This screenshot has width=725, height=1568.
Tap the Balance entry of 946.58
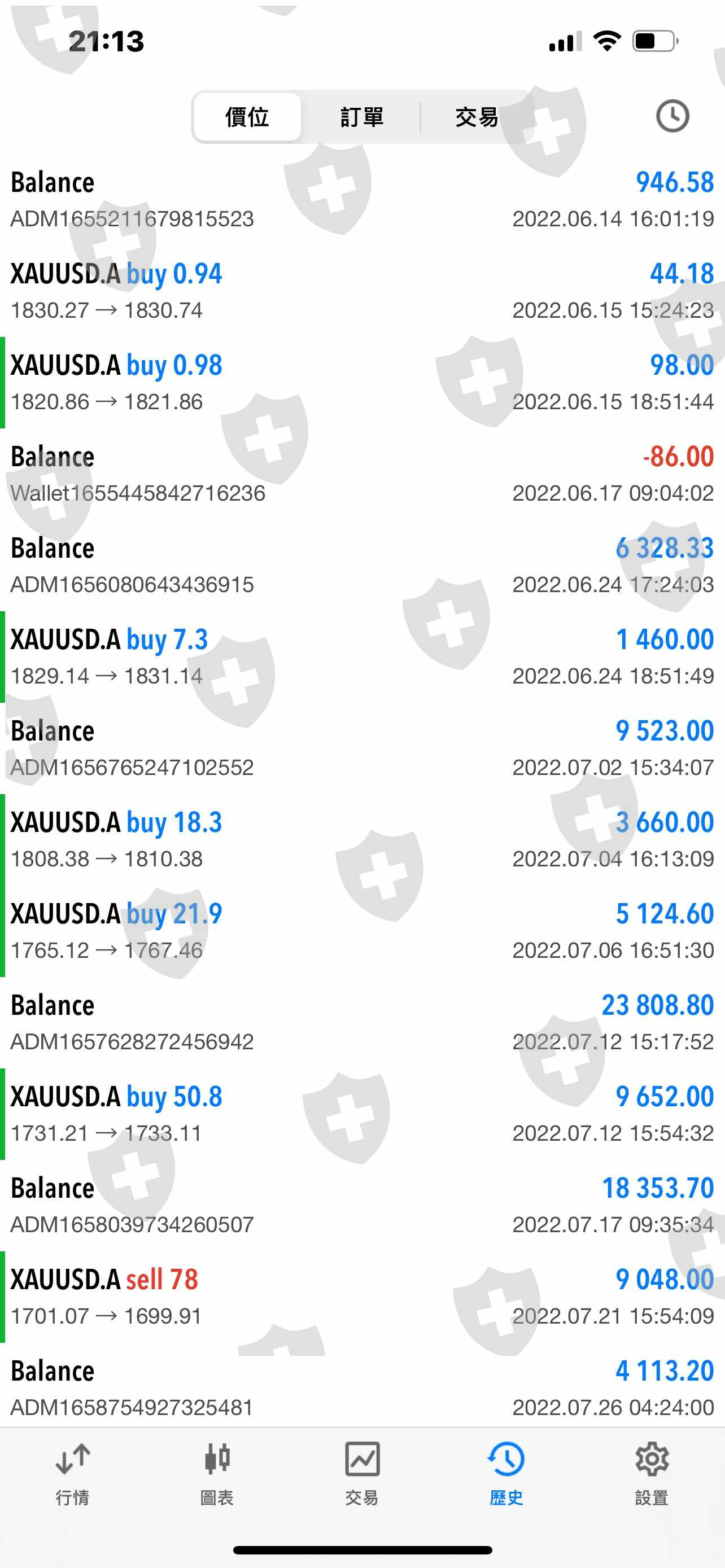tap(362, 200)
